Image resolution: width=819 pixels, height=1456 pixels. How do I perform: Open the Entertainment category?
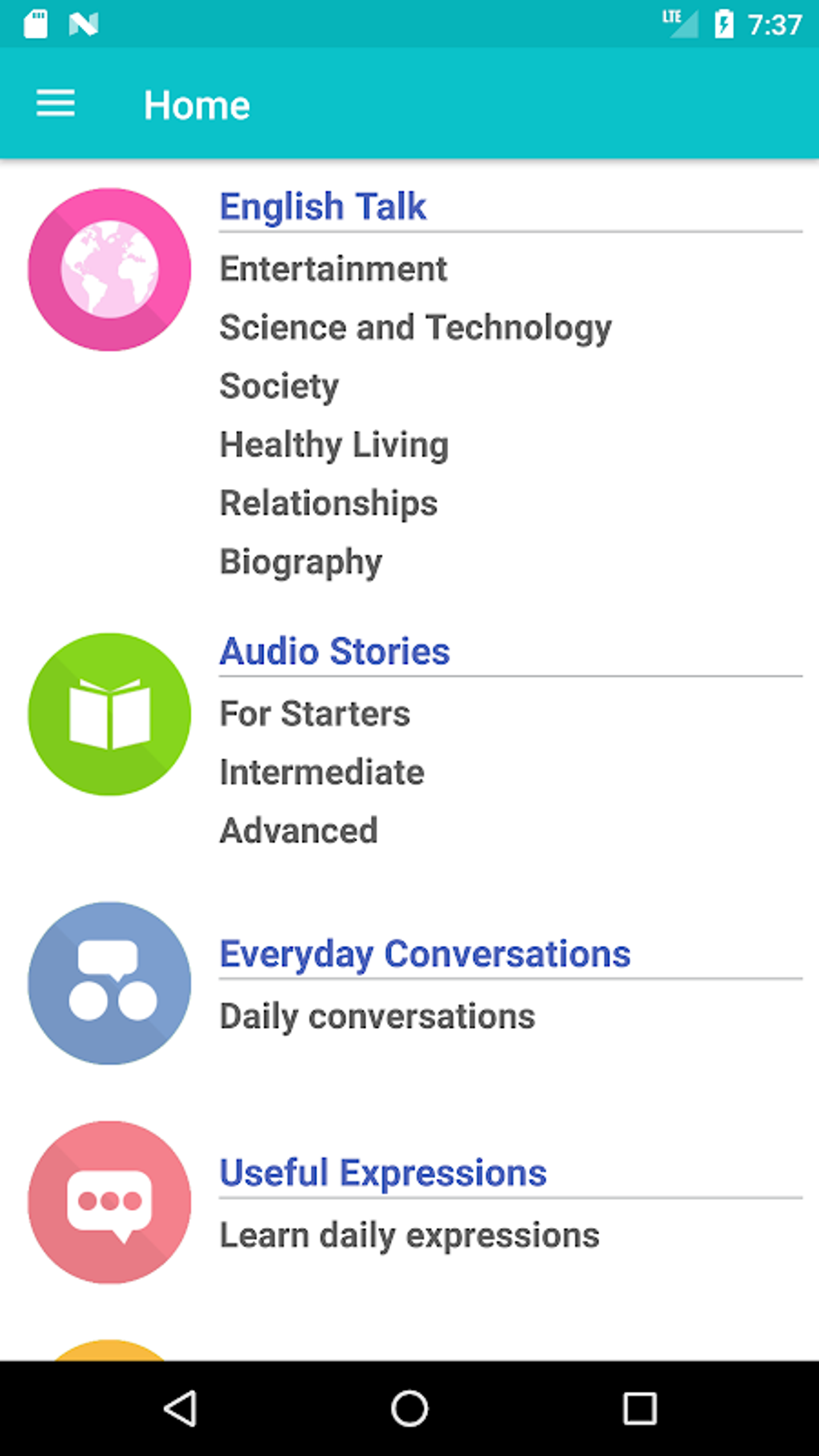click(x=333, y=269)
